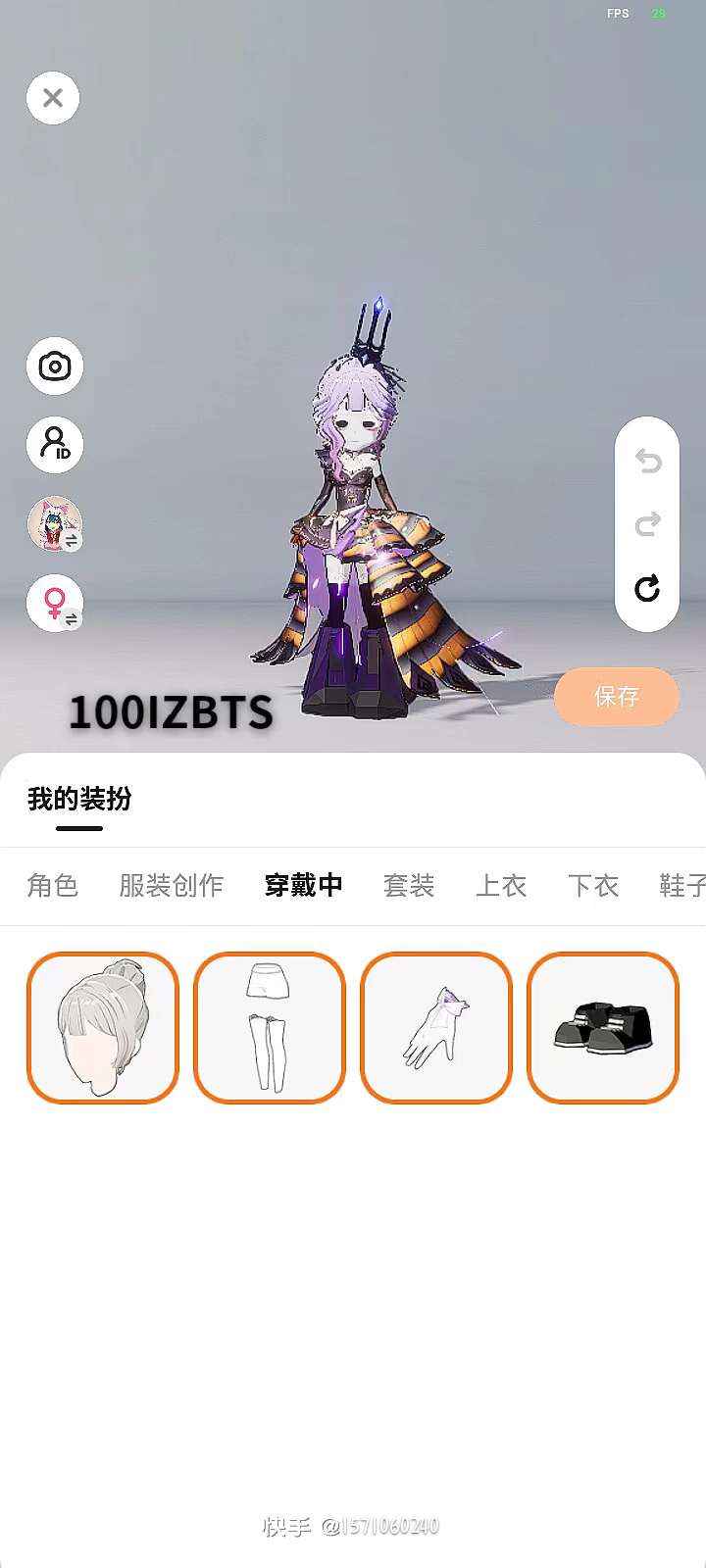
Task: Close the avatar dress-up screen
Action: coord(53,98)
